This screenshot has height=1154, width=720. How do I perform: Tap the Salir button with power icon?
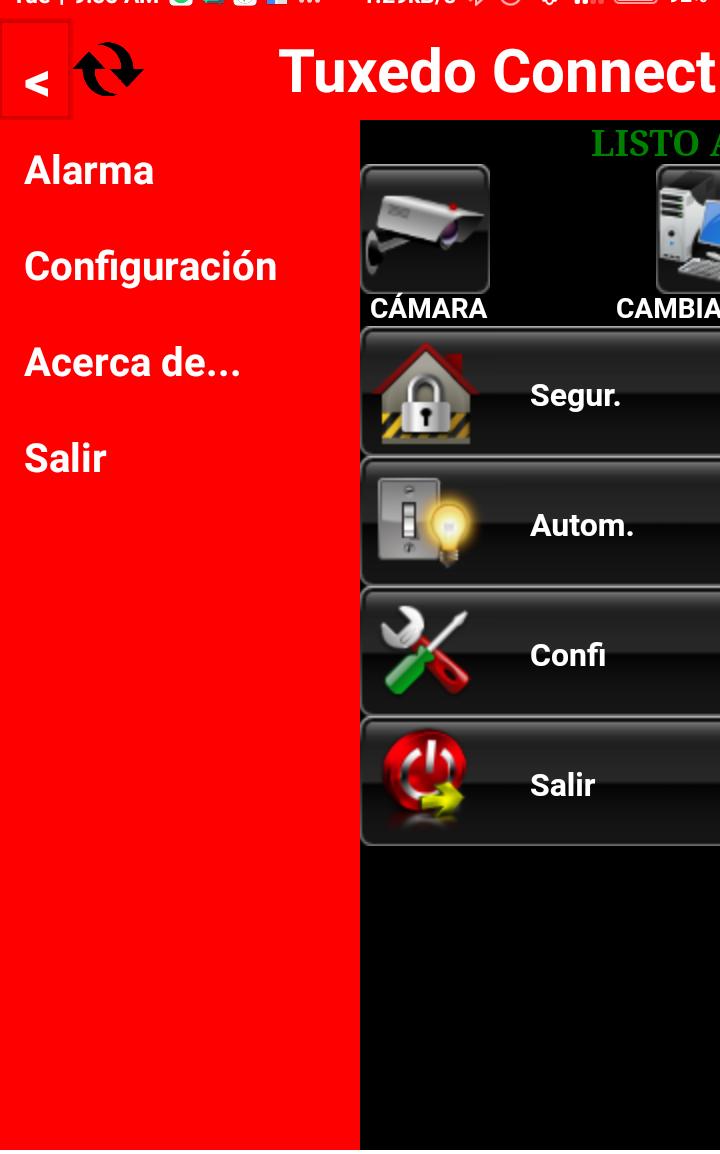tap(540, 783)
